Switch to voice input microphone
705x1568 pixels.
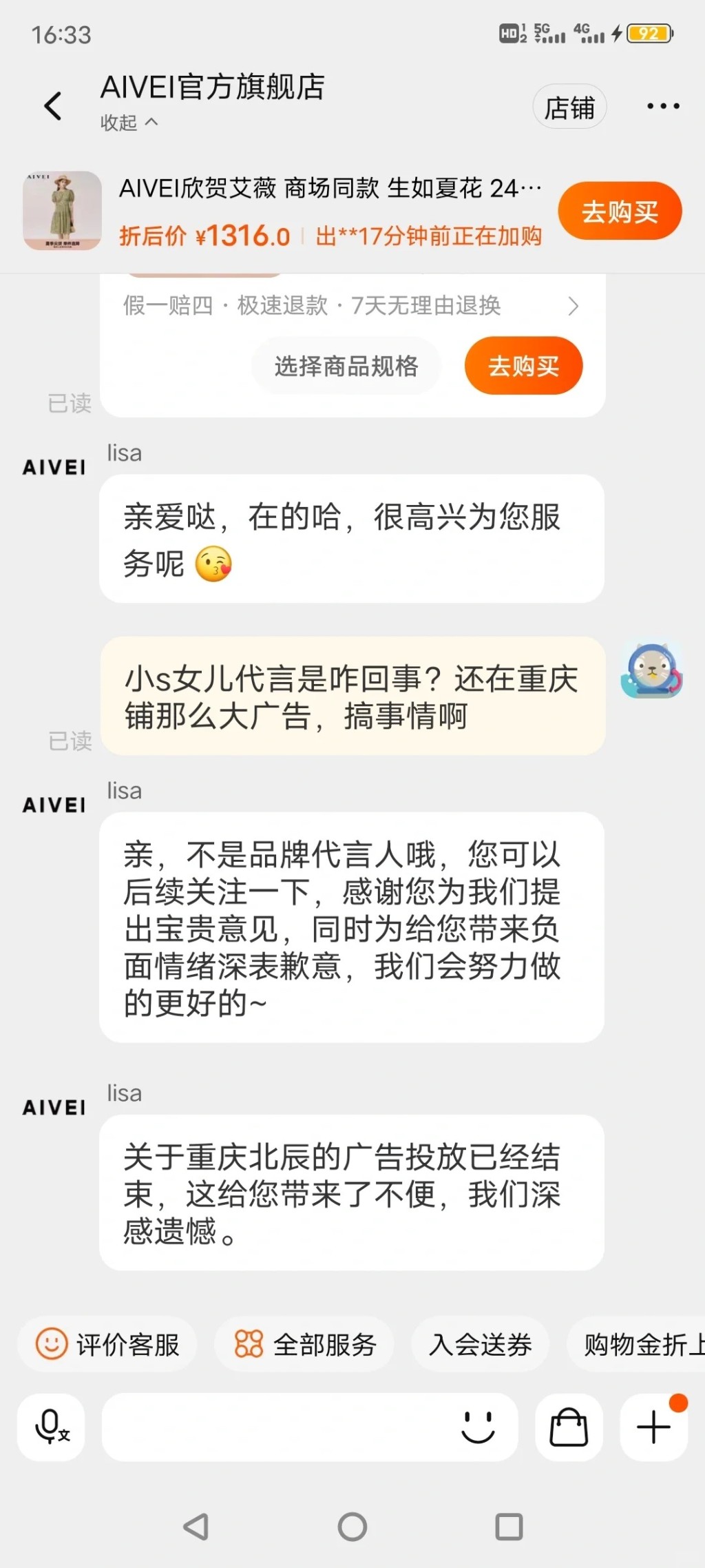point(52,1427)
